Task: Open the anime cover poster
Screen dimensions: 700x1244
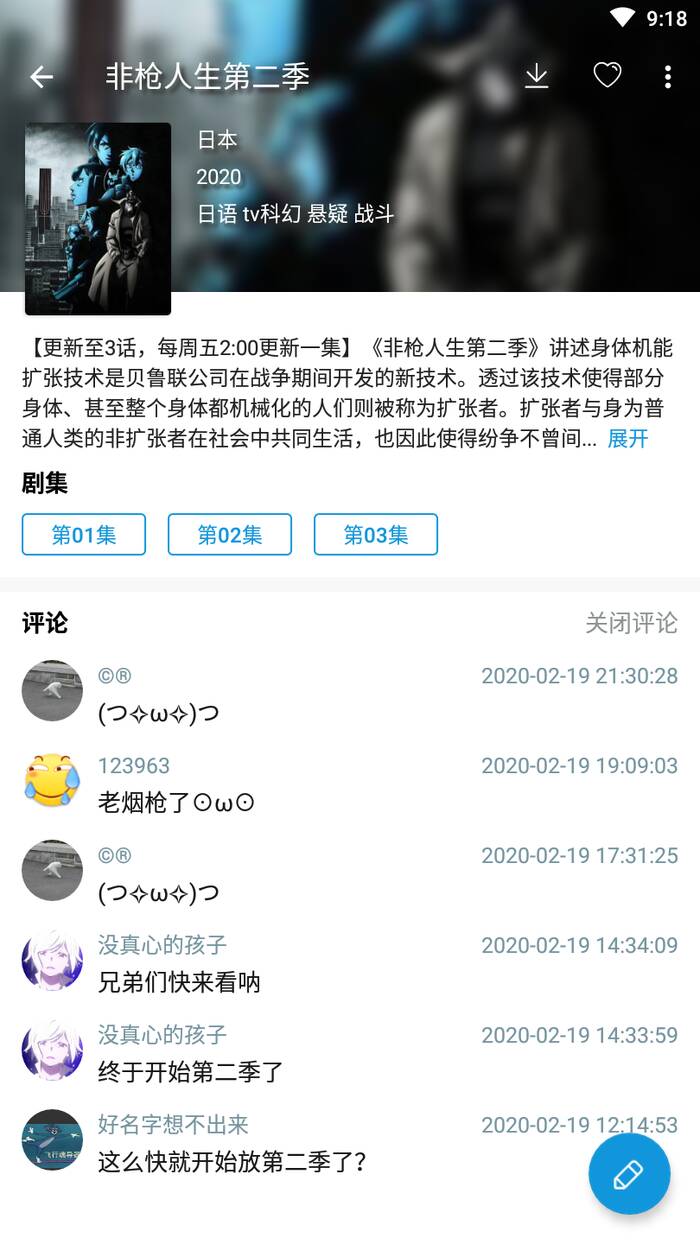Action: (98, 218)
